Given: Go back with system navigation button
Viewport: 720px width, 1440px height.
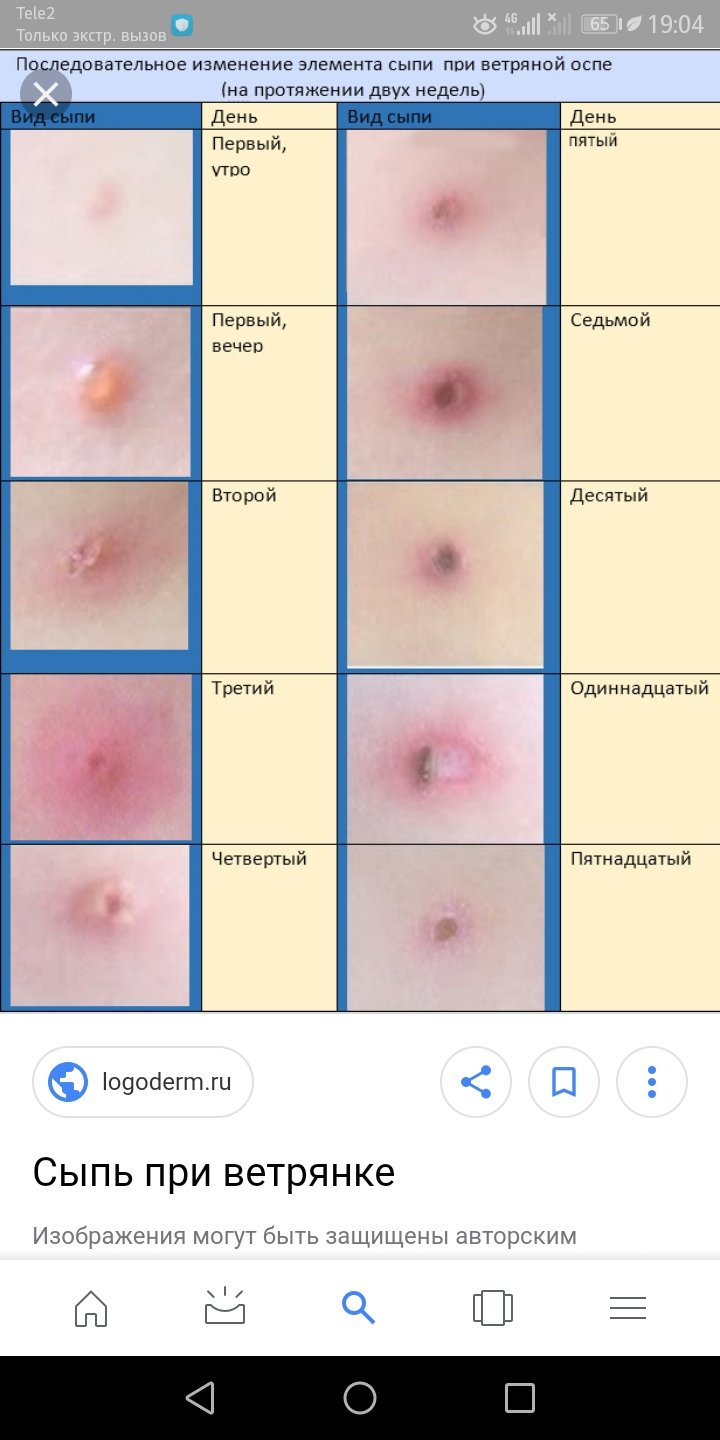Looking at the screenshot, I should coord(200,1398).
